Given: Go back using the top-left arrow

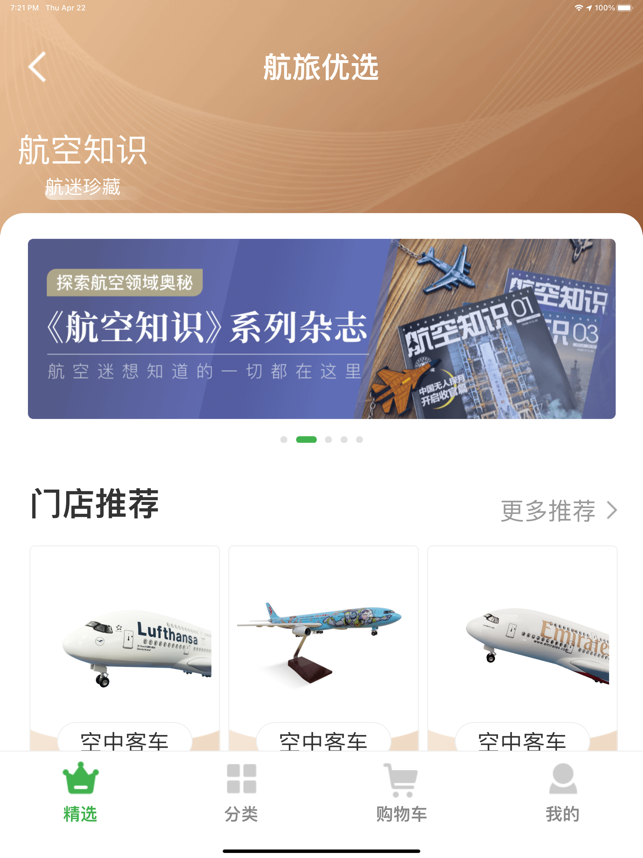Looking at the screenshot, I should click(x=38, y=67).
